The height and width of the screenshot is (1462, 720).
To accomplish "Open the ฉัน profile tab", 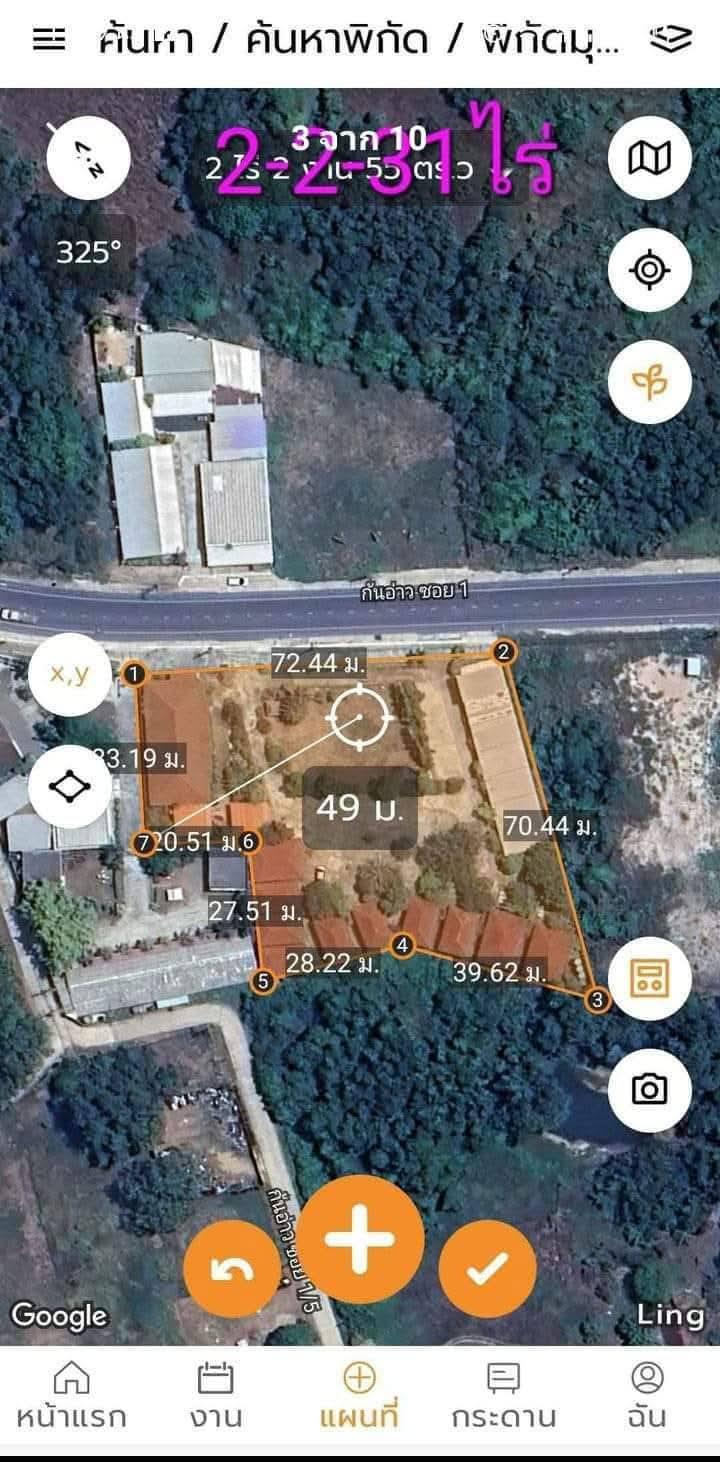I will pyautogui.click(x=648, y=1396).
